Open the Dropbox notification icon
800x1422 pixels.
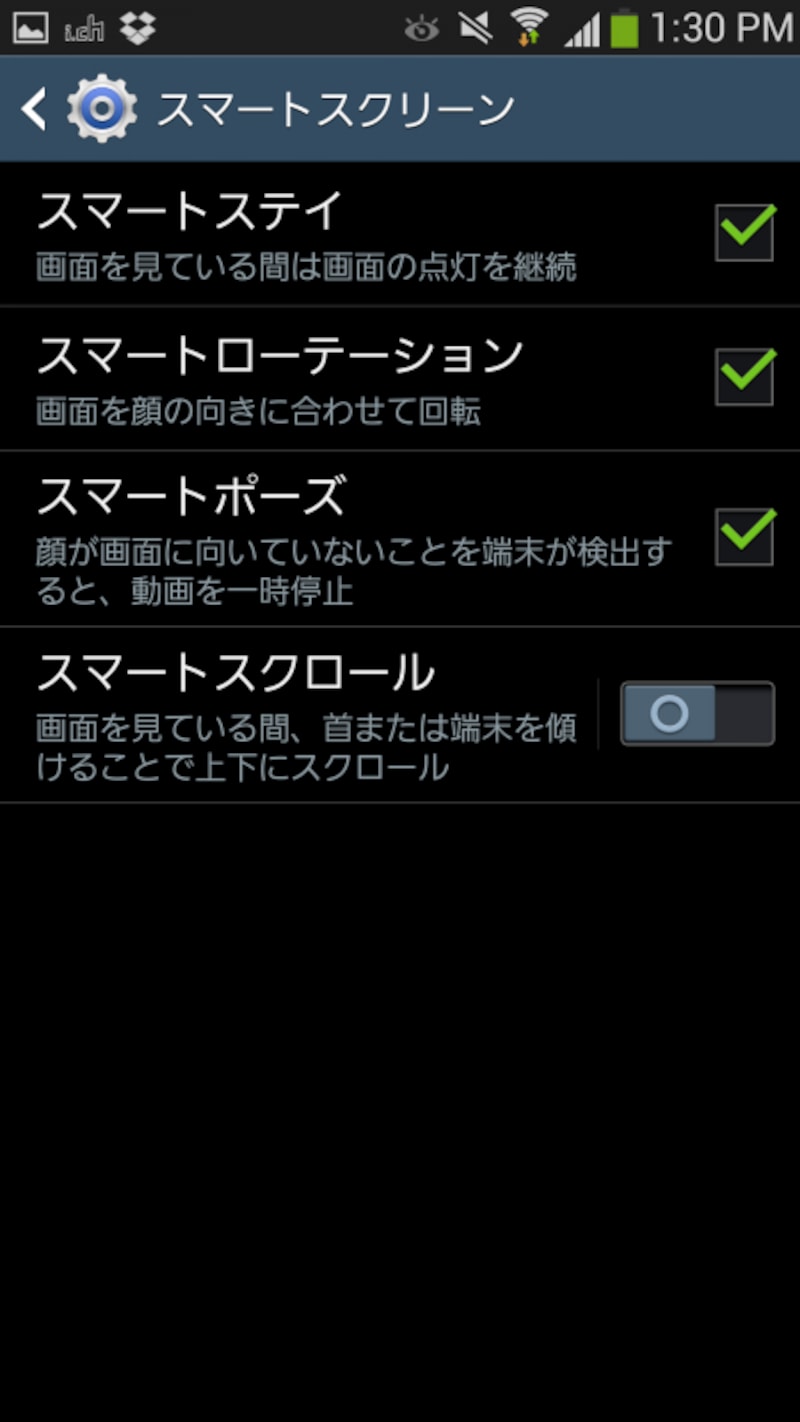(135, 28)
